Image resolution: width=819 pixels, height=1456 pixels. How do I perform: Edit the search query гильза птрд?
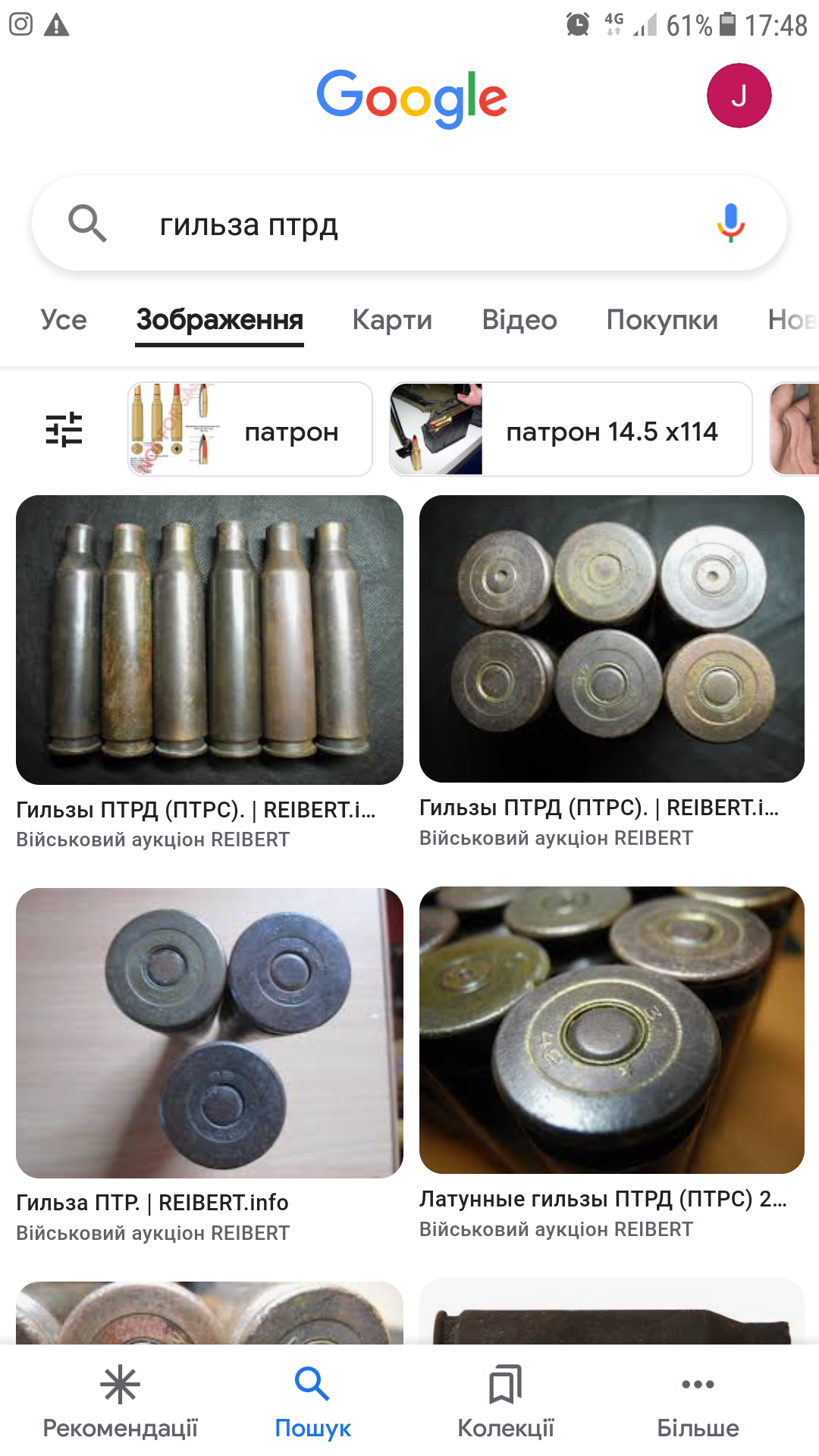point(249,224)
